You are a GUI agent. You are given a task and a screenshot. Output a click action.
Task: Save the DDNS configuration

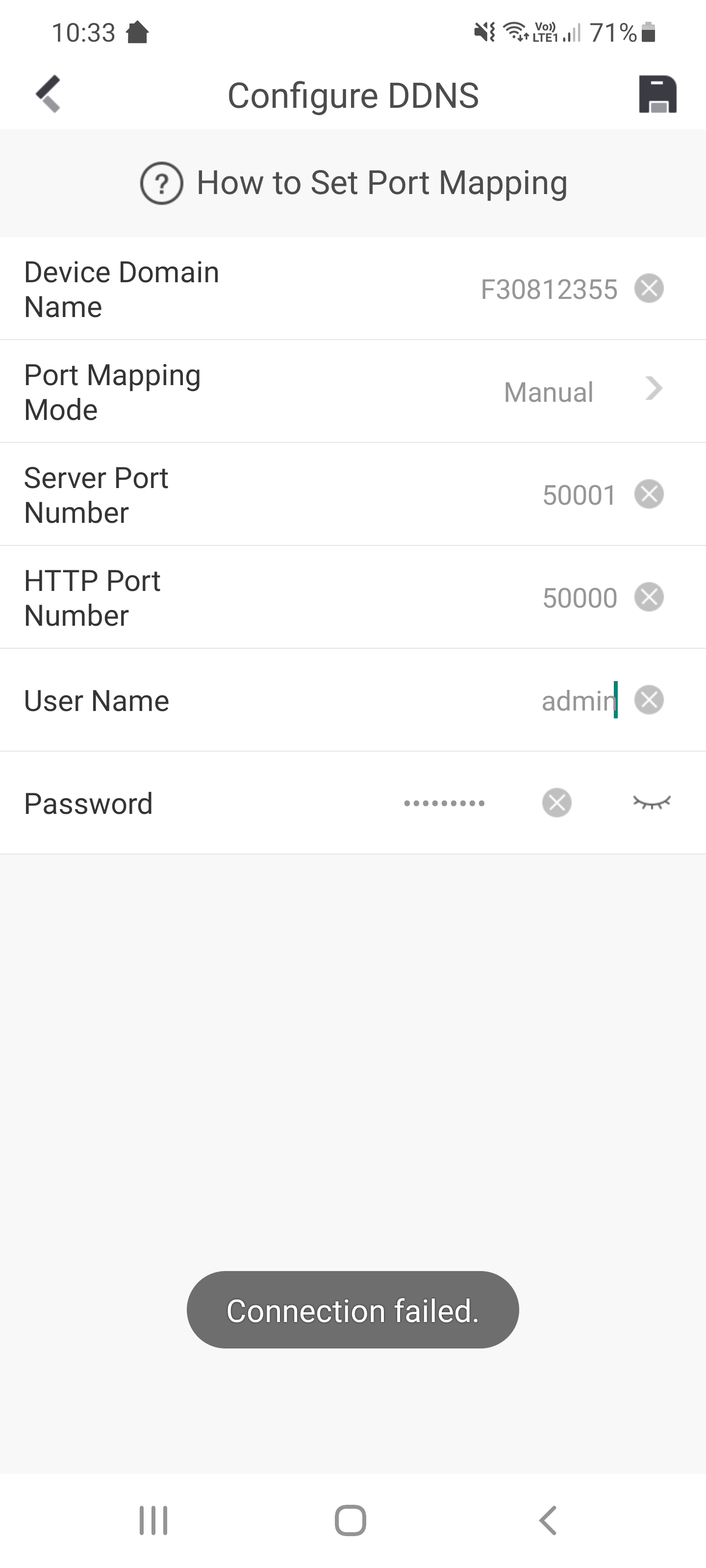[657, 95]
